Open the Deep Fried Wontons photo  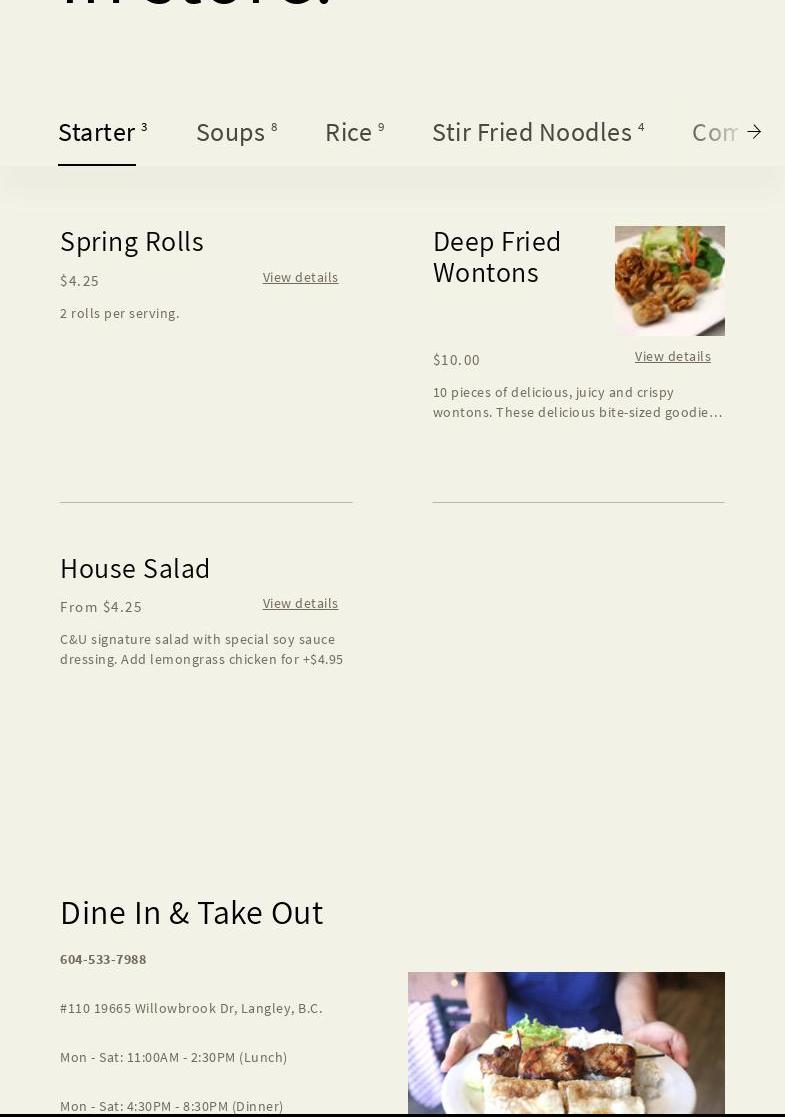click(x=669, y=281)
